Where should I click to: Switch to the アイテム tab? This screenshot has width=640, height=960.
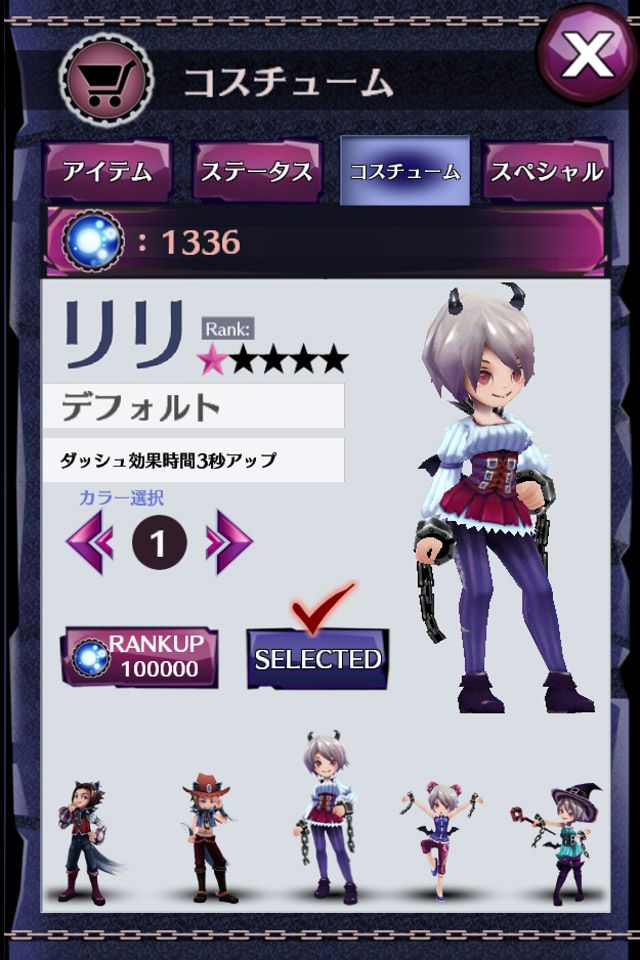(107, 171)
